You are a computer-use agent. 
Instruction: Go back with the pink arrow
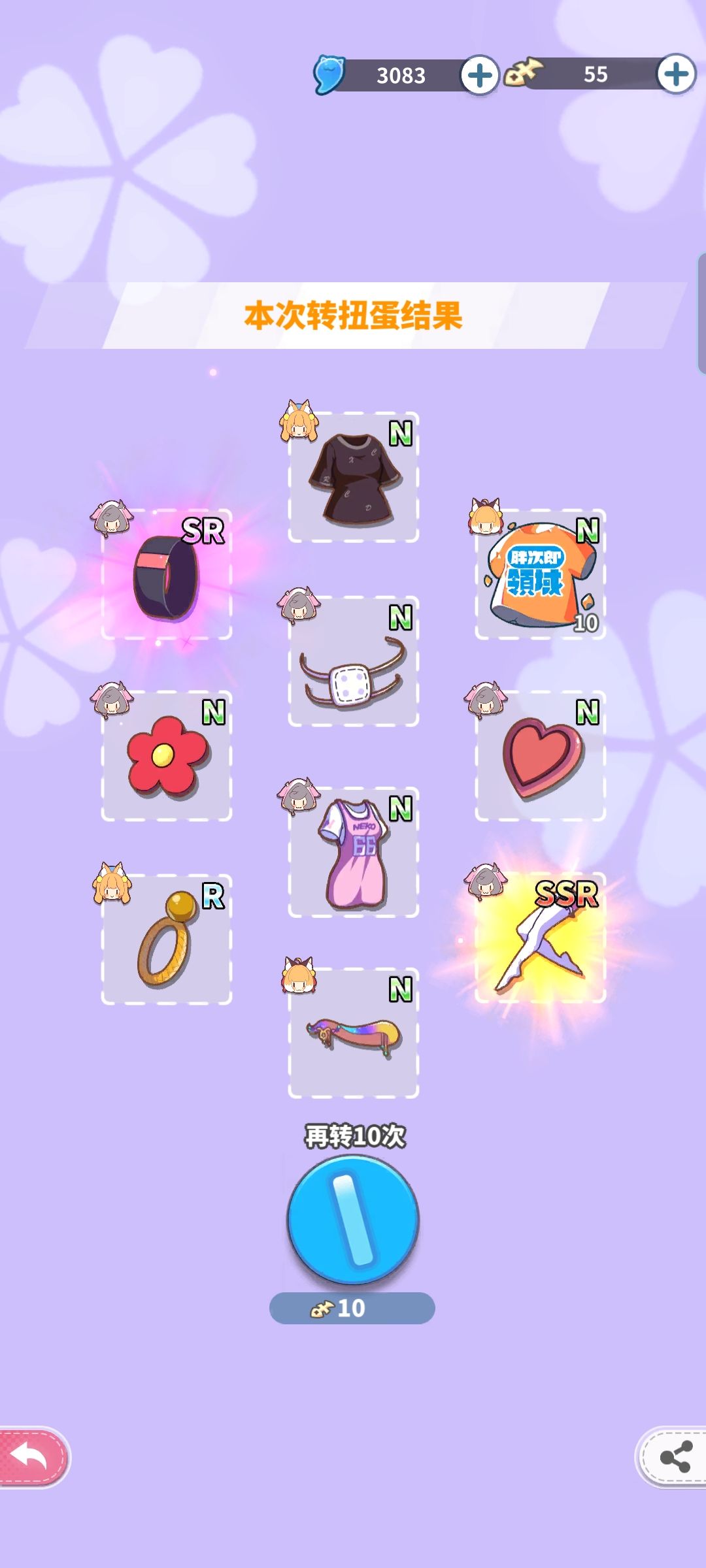[x=34, y=1457]
